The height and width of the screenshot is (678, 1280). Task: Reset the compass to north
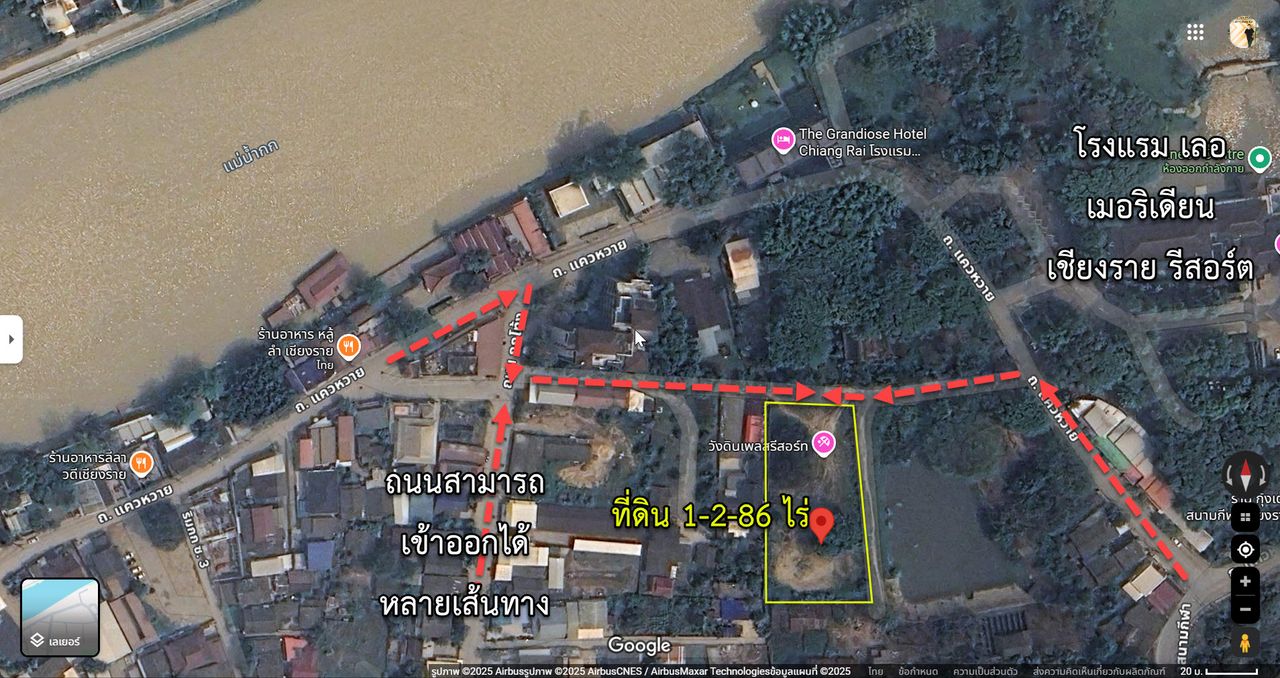point(1246,474)
